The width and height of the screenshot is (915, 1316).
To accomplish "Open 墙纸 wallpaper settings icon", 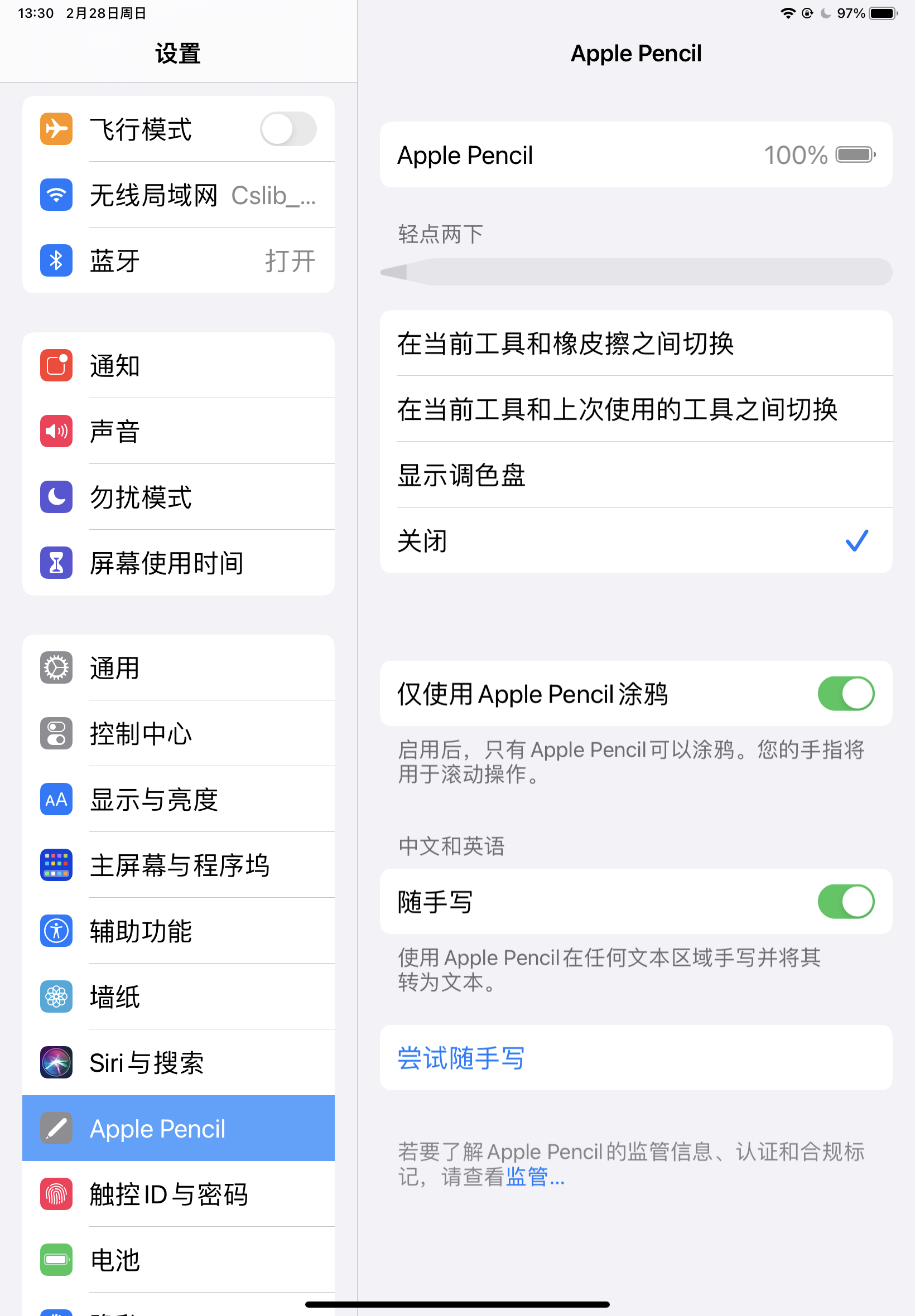I will [x=56, y=996].
